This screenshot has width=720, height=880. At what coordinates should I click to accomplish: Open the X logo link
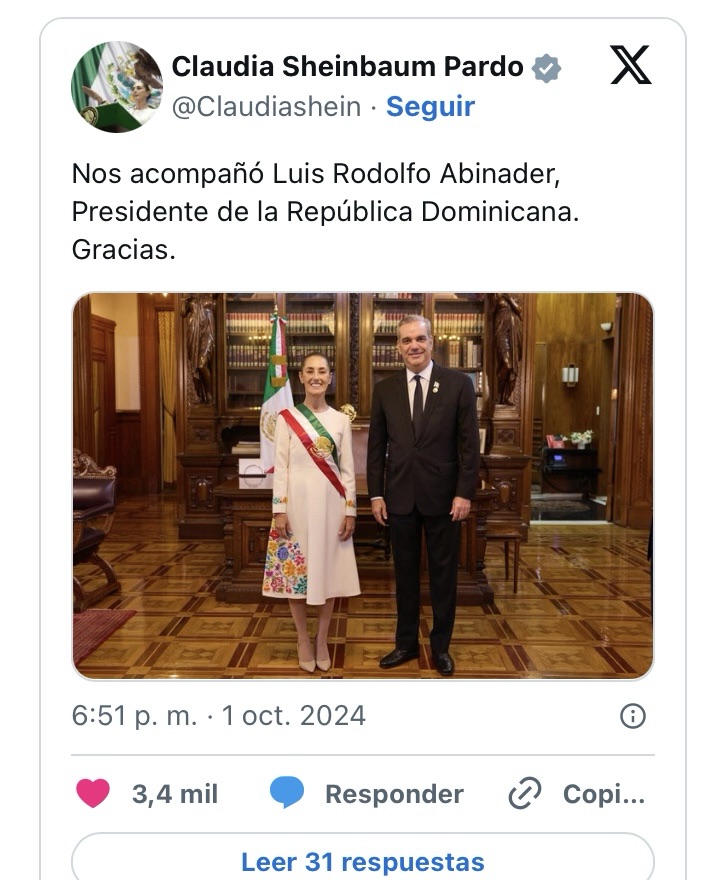click(x=630, y=66)
